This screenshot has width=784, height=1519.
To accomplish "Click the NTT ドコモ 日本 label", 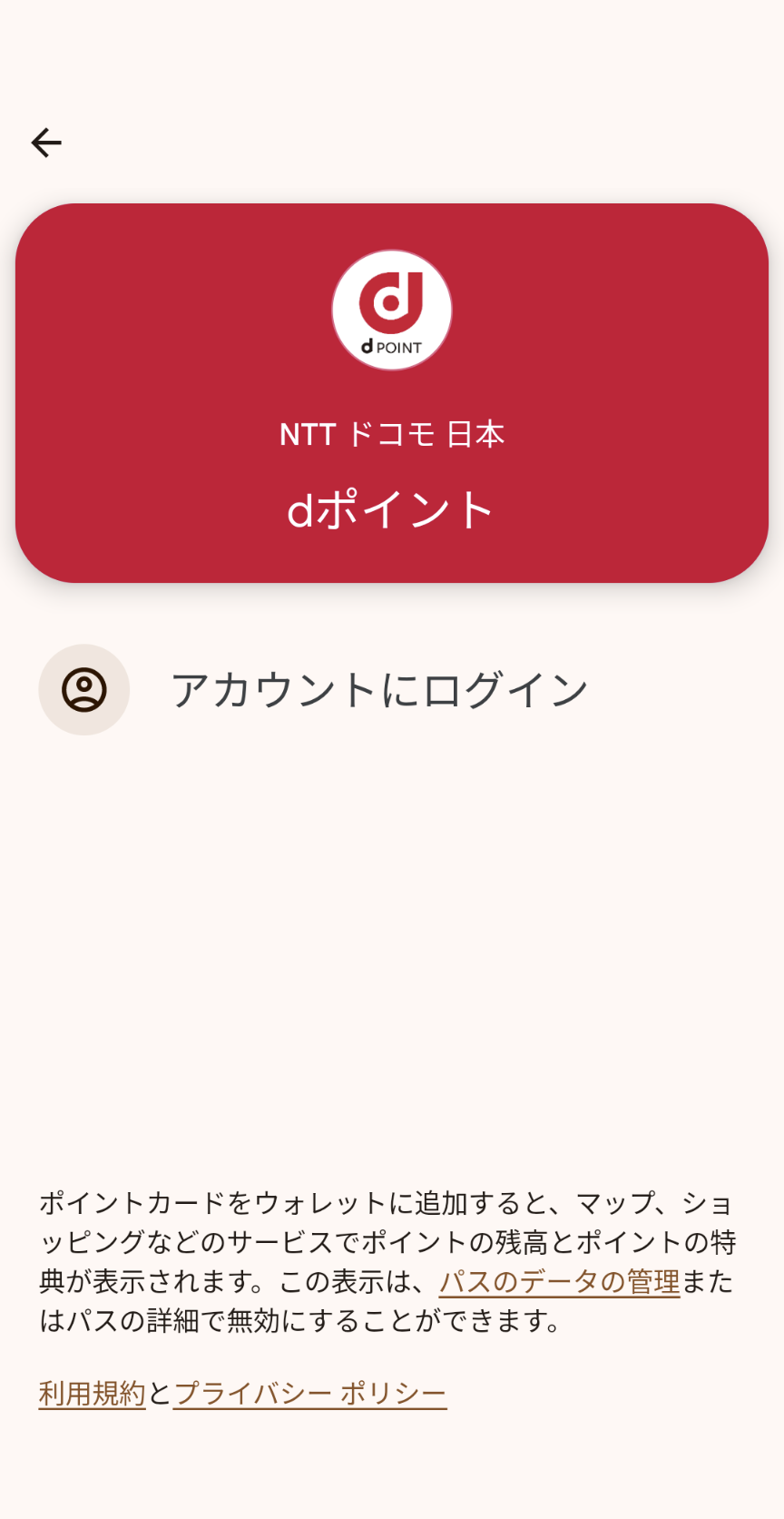I will tap(391, 435).
